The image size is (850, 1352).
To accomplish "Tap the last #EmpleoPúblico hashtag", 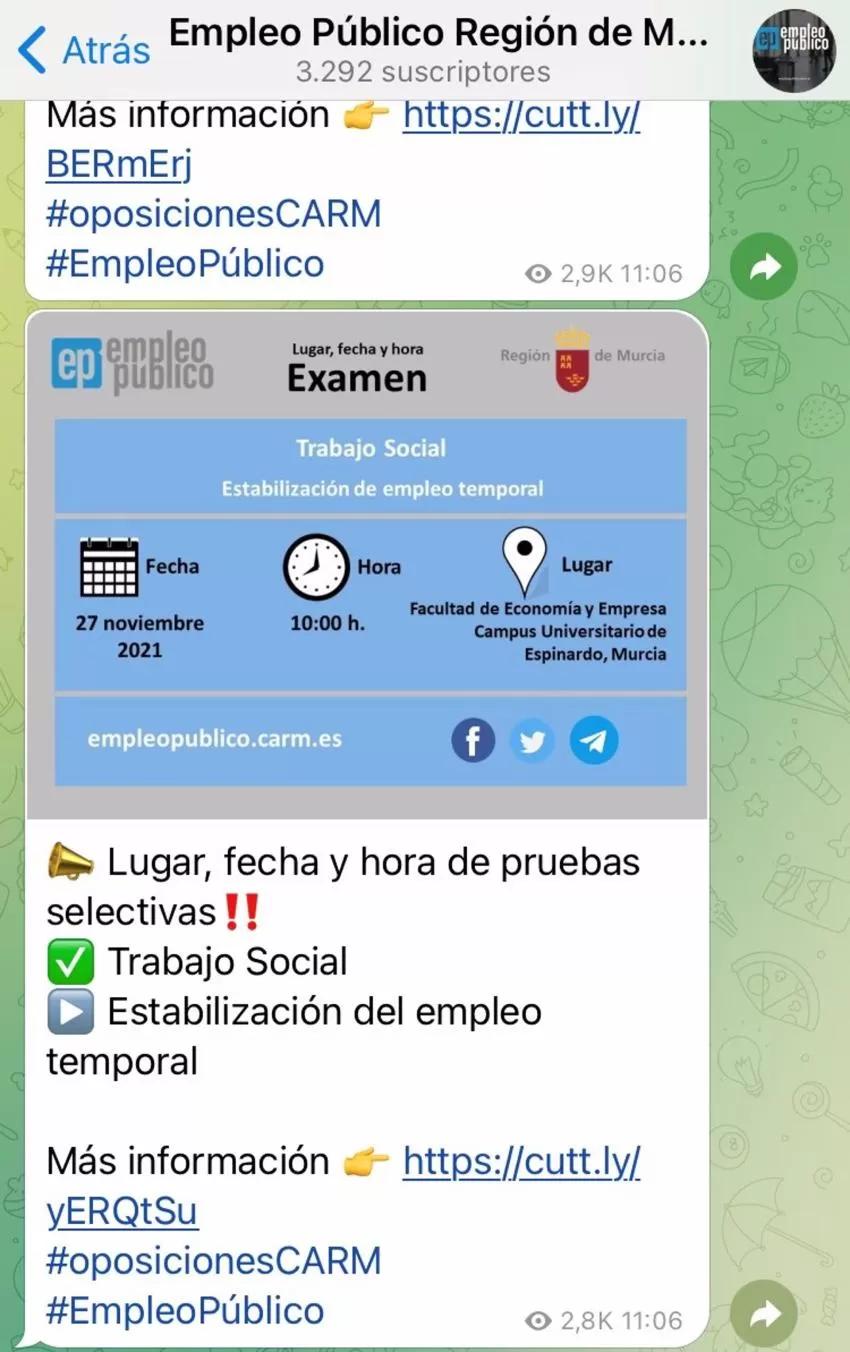I will [185, 1310].
